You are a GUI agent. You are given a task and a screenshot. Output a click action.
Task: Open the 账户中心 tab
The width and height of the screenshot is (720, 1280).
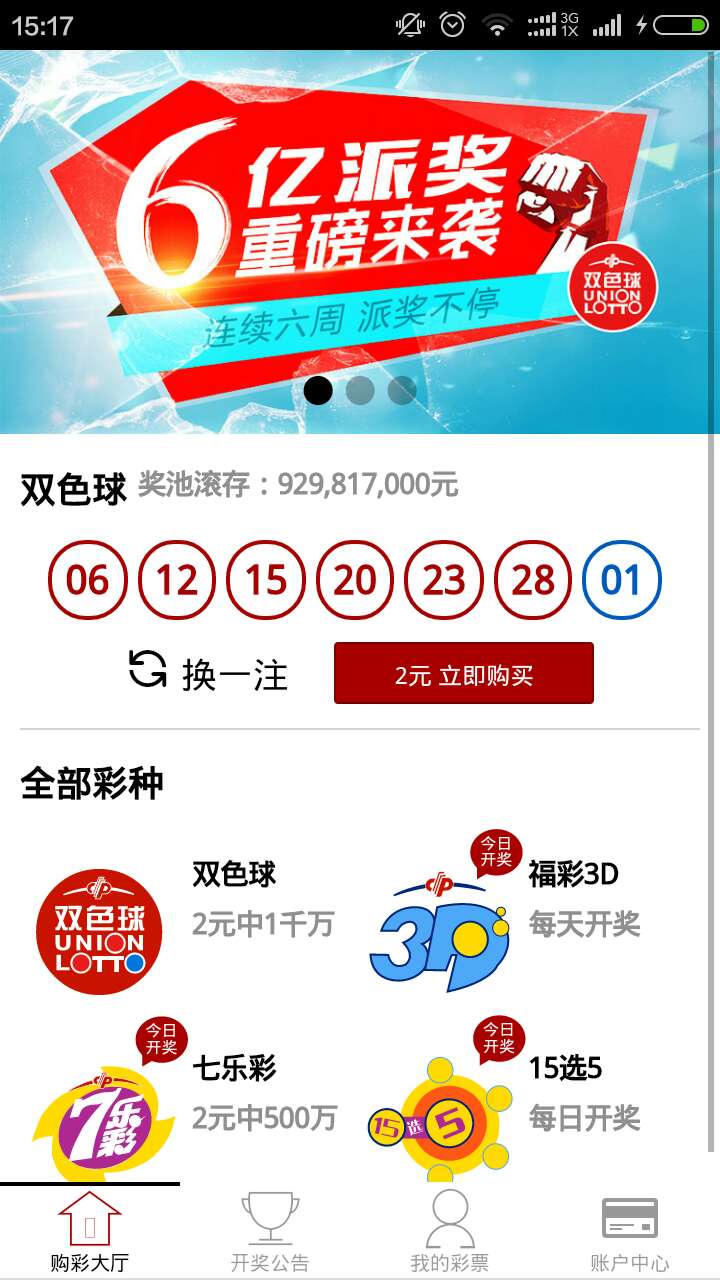tap(630, 1232)
